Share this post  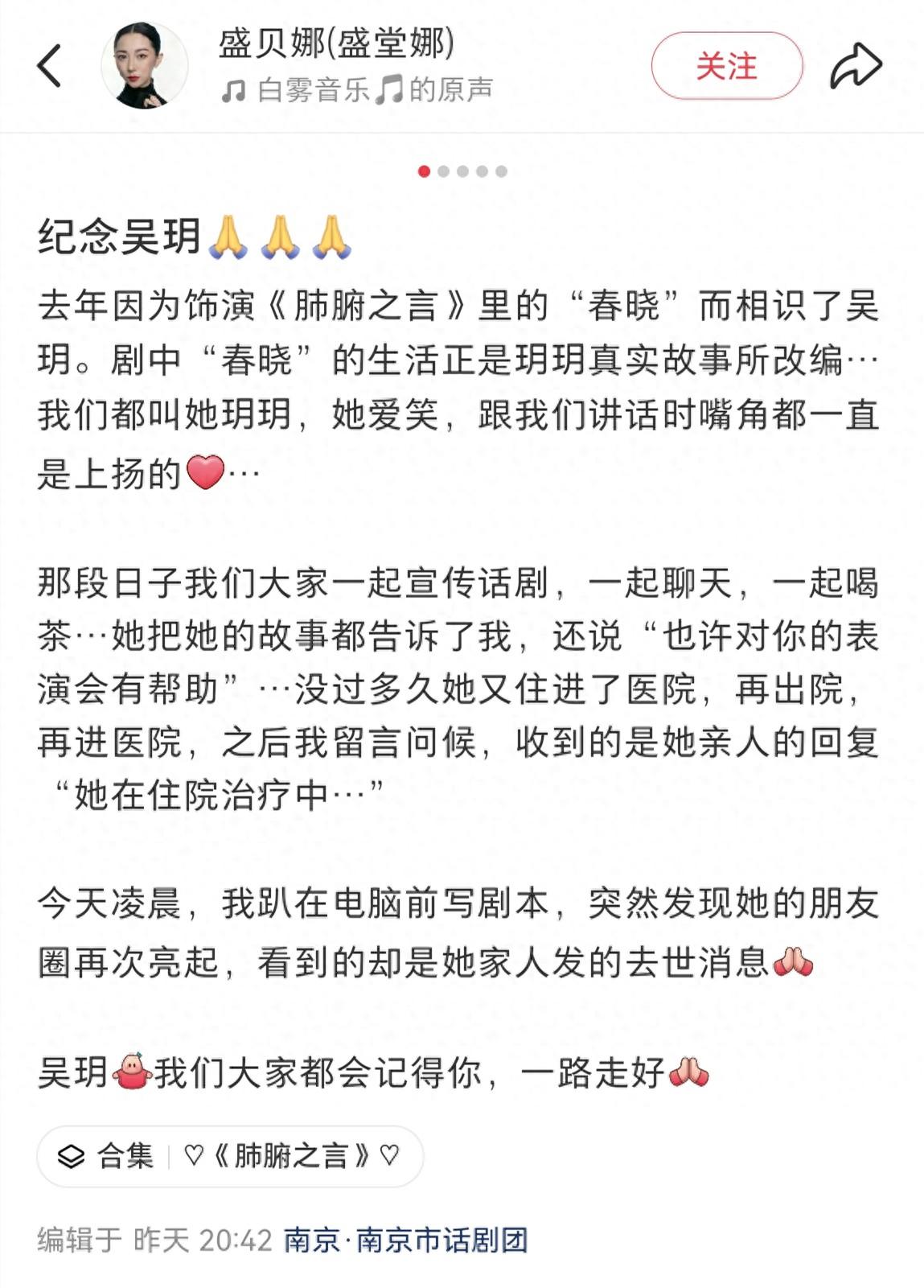click(856, 66)
